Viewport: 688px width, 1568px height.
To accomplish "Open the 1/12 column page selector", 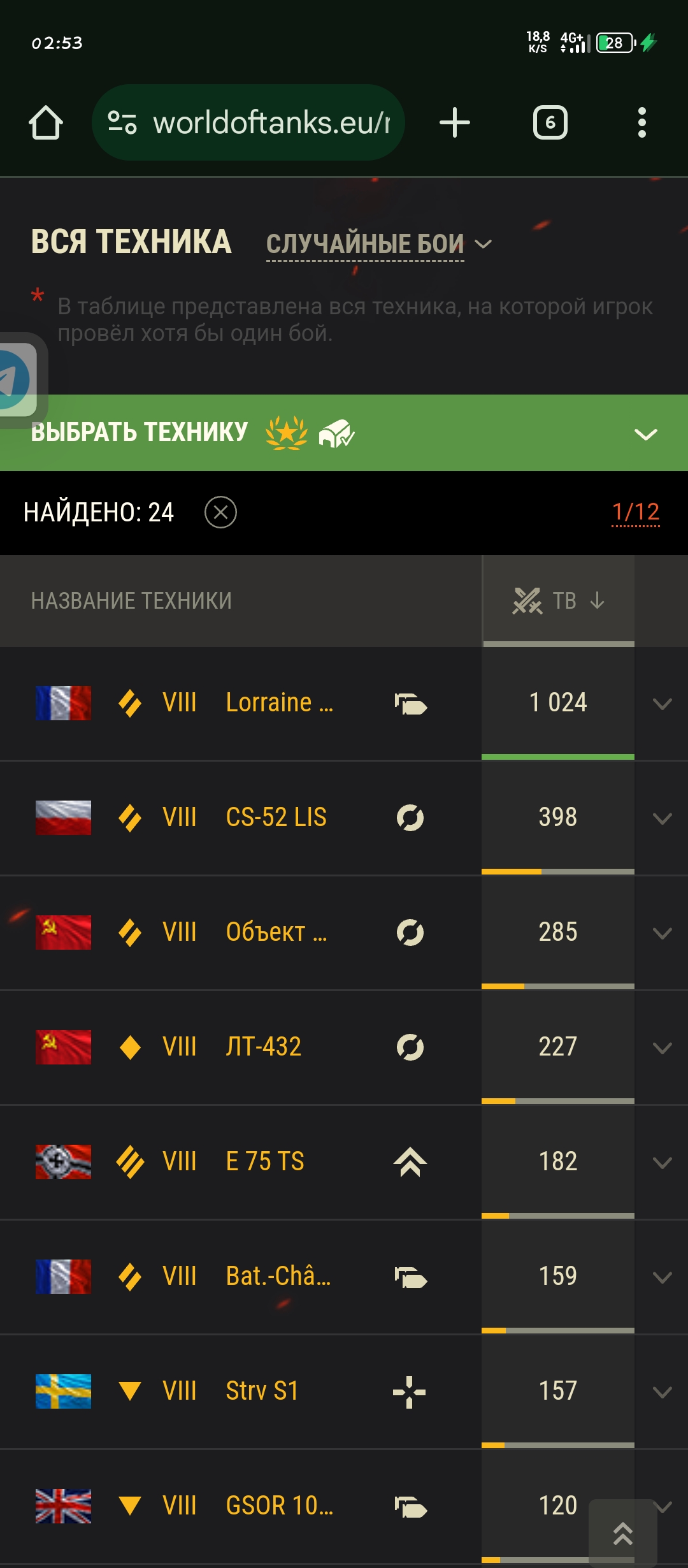I will tap(635, 512).
